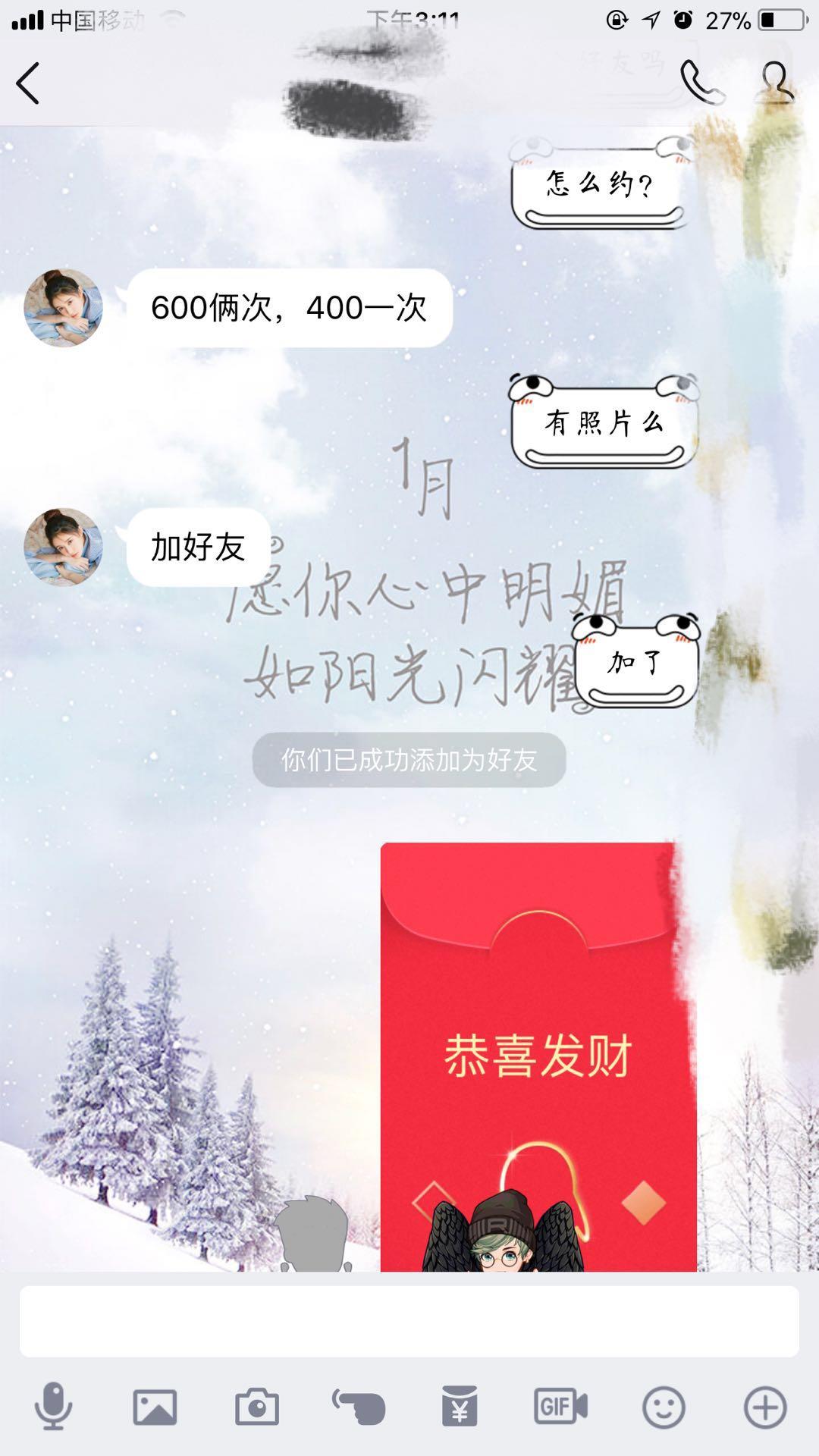Tap the contact's avatar beside 加好友
This screenshot has height=1456, width=819.
coord(63,547)
